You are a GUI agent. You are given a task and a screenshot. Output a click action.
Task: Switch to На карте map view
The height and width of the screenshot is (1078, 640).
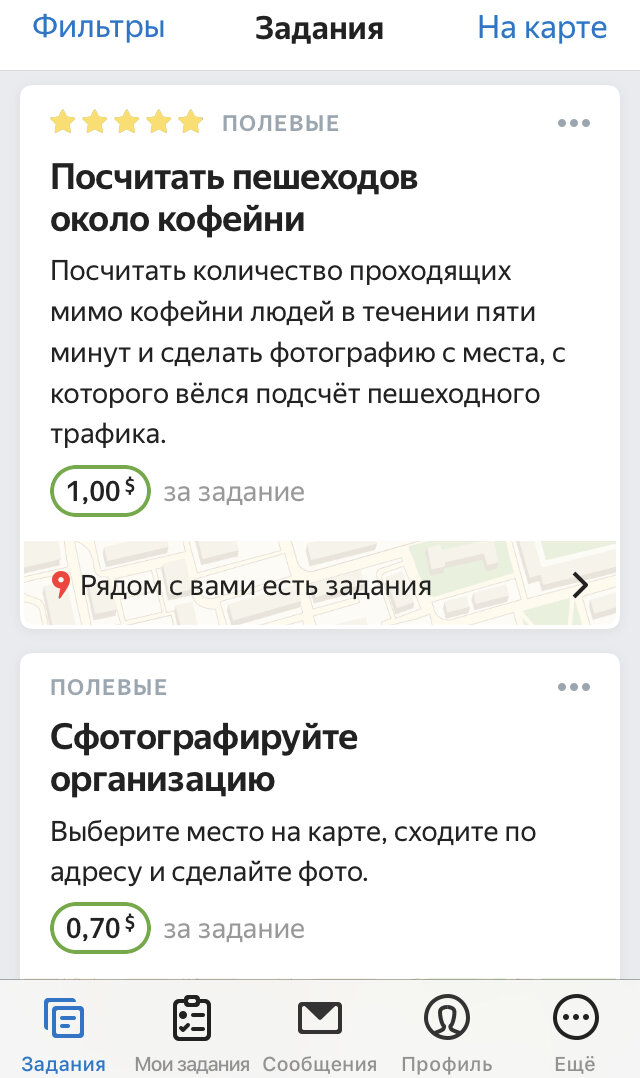point(542,27)
